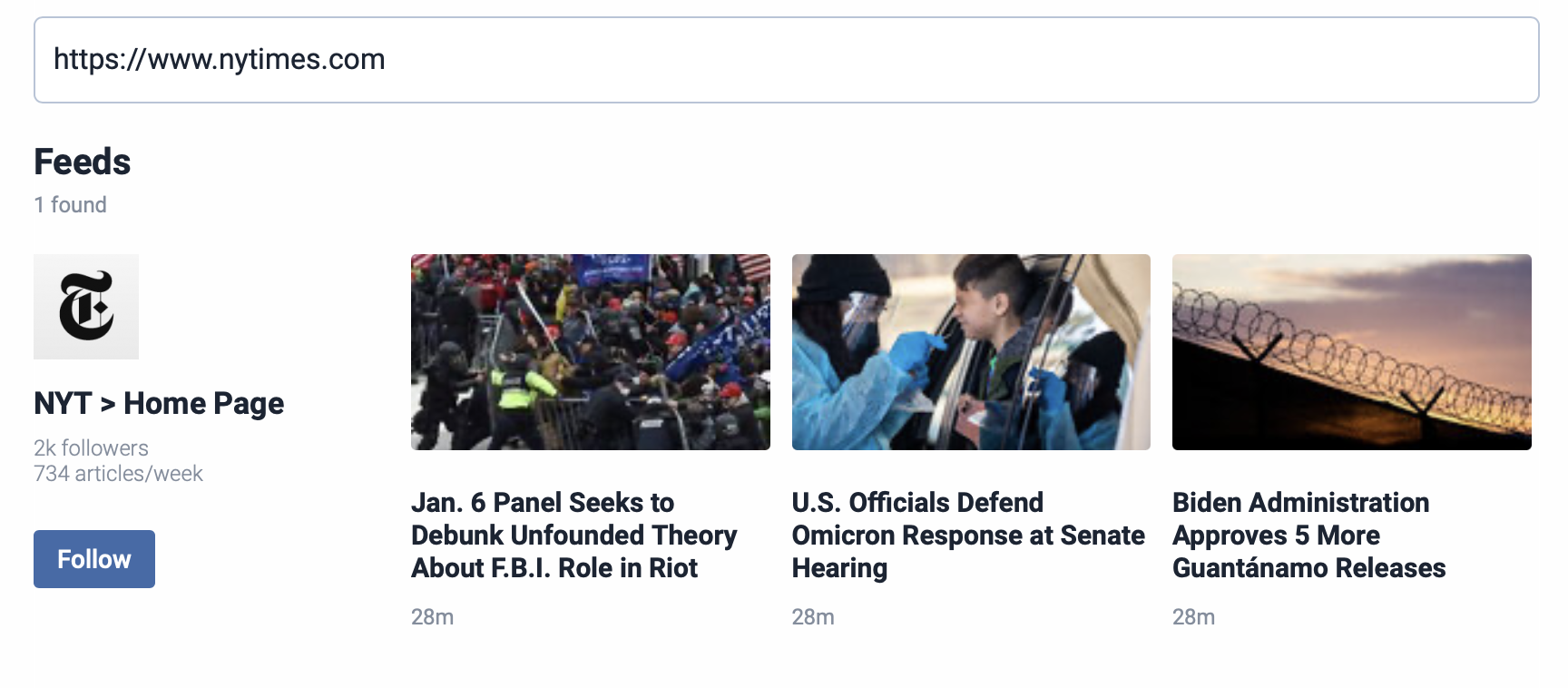Open the Jan. 6 Panel article

[x=573, y=536]
